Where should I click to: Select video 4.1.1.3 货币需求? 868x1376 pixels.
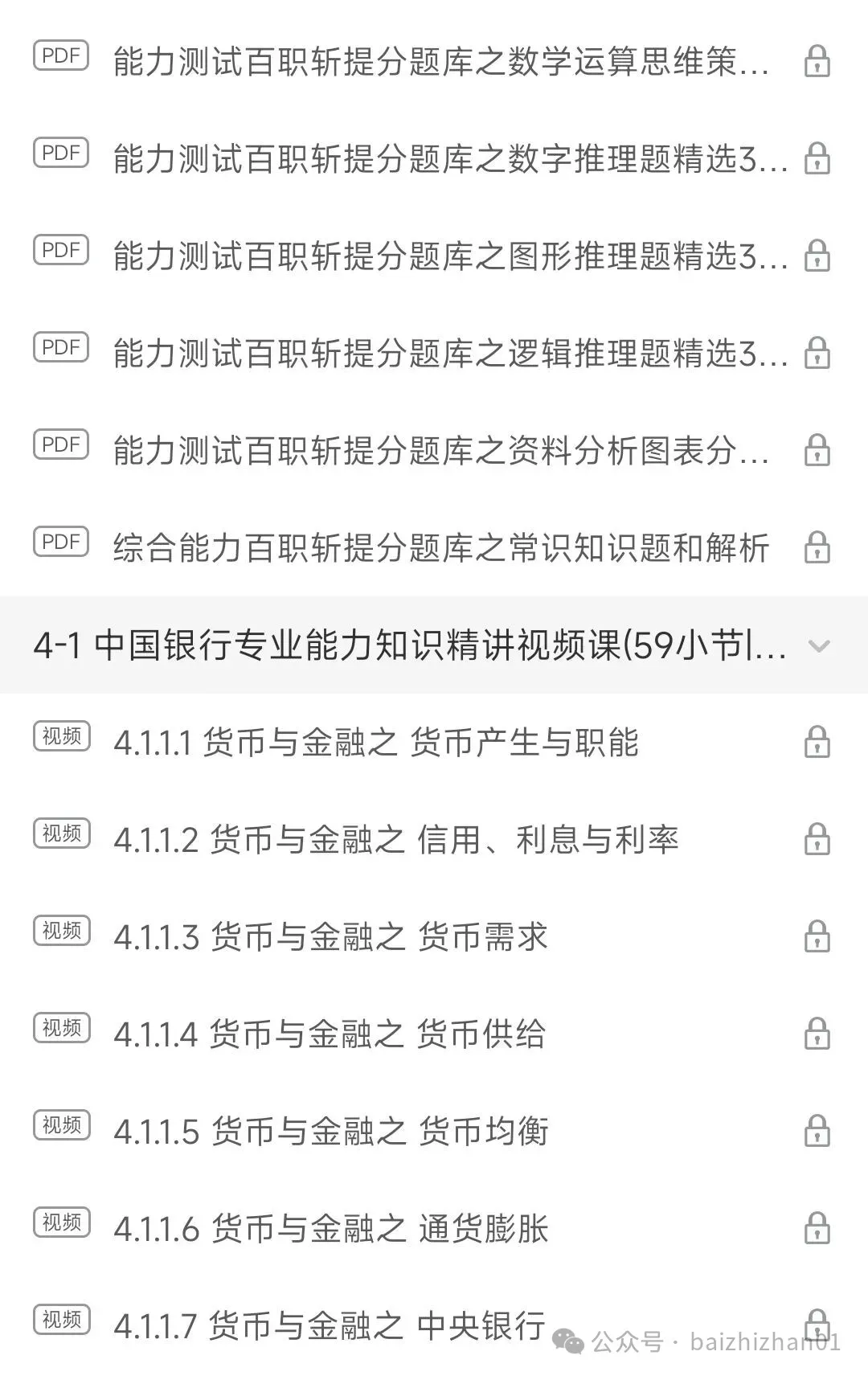pyautogui.click(x=434, y=936)
